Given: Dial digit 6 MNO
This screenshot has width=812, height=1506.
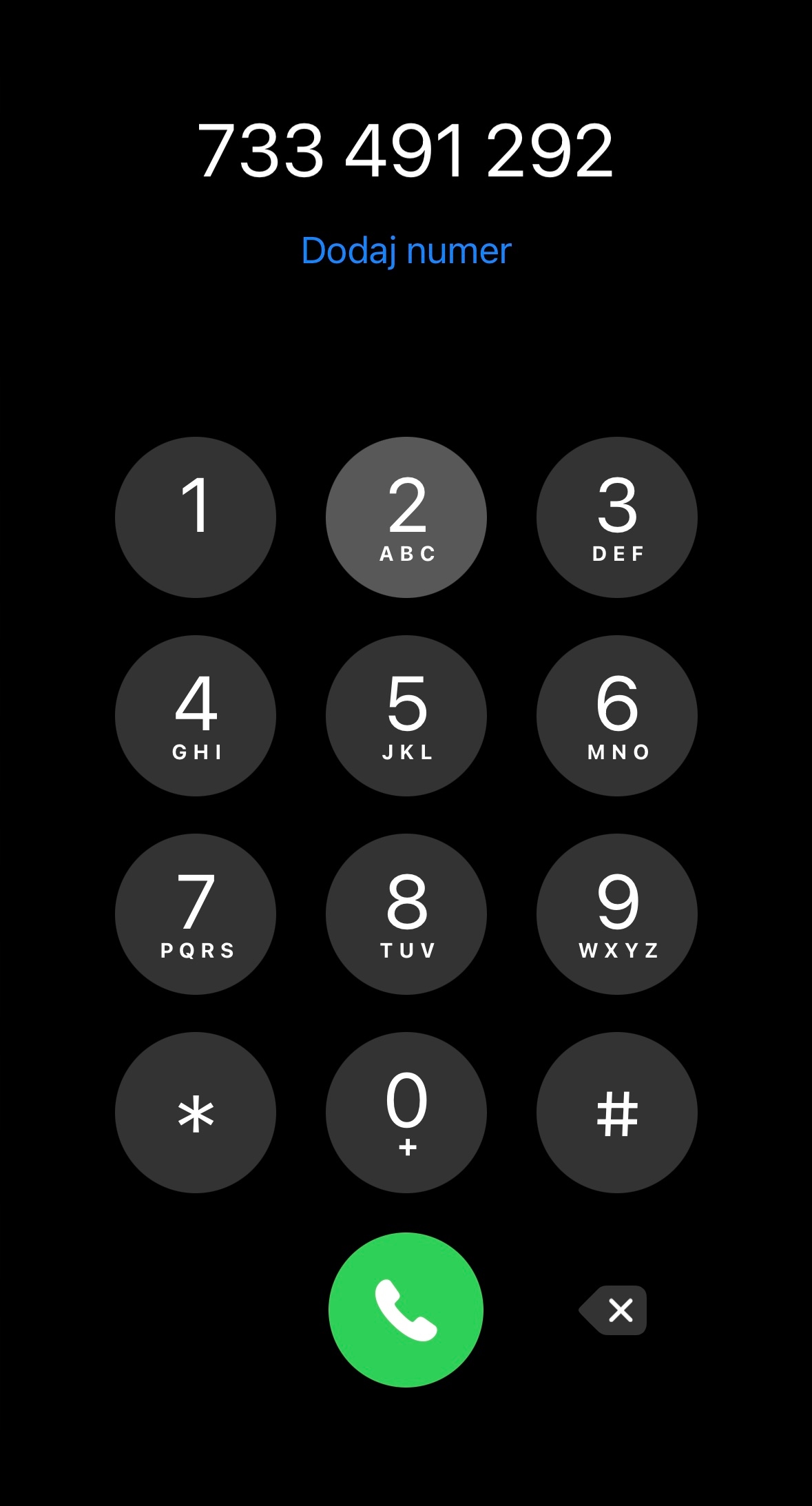Looking at the screenshot, I should click(617, 716).
